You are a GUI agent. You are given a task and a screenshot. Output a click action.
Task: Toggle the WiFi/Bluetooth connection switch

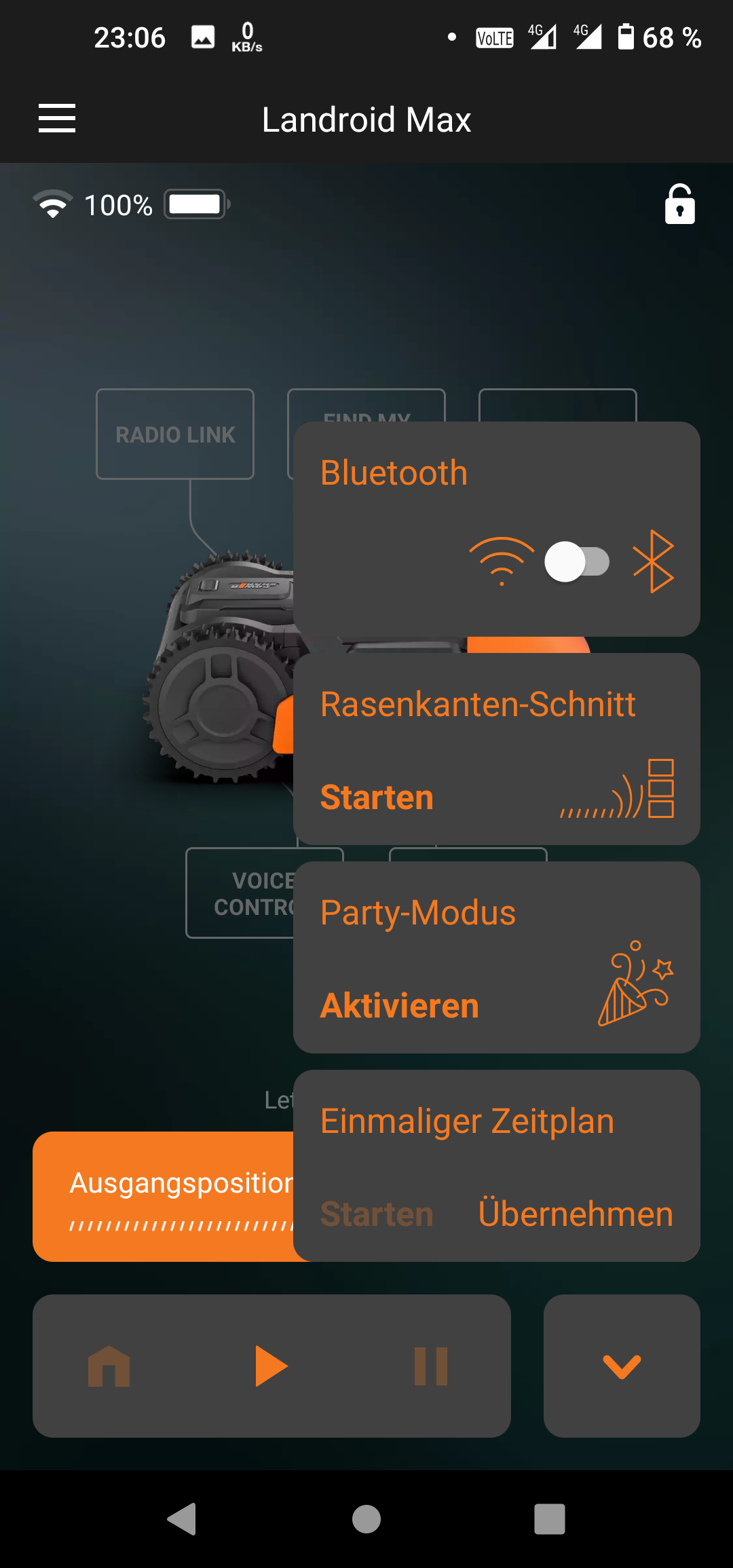click(x=577, y=562)
